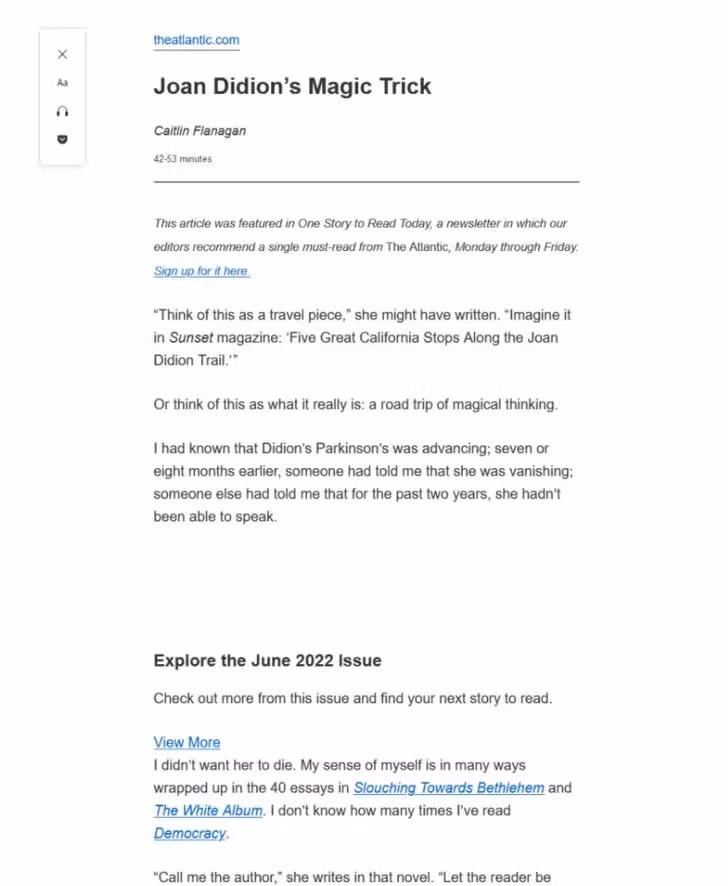Screen dimensions: 728x886
Task: Close the reader view
Action: click(62, 54)
